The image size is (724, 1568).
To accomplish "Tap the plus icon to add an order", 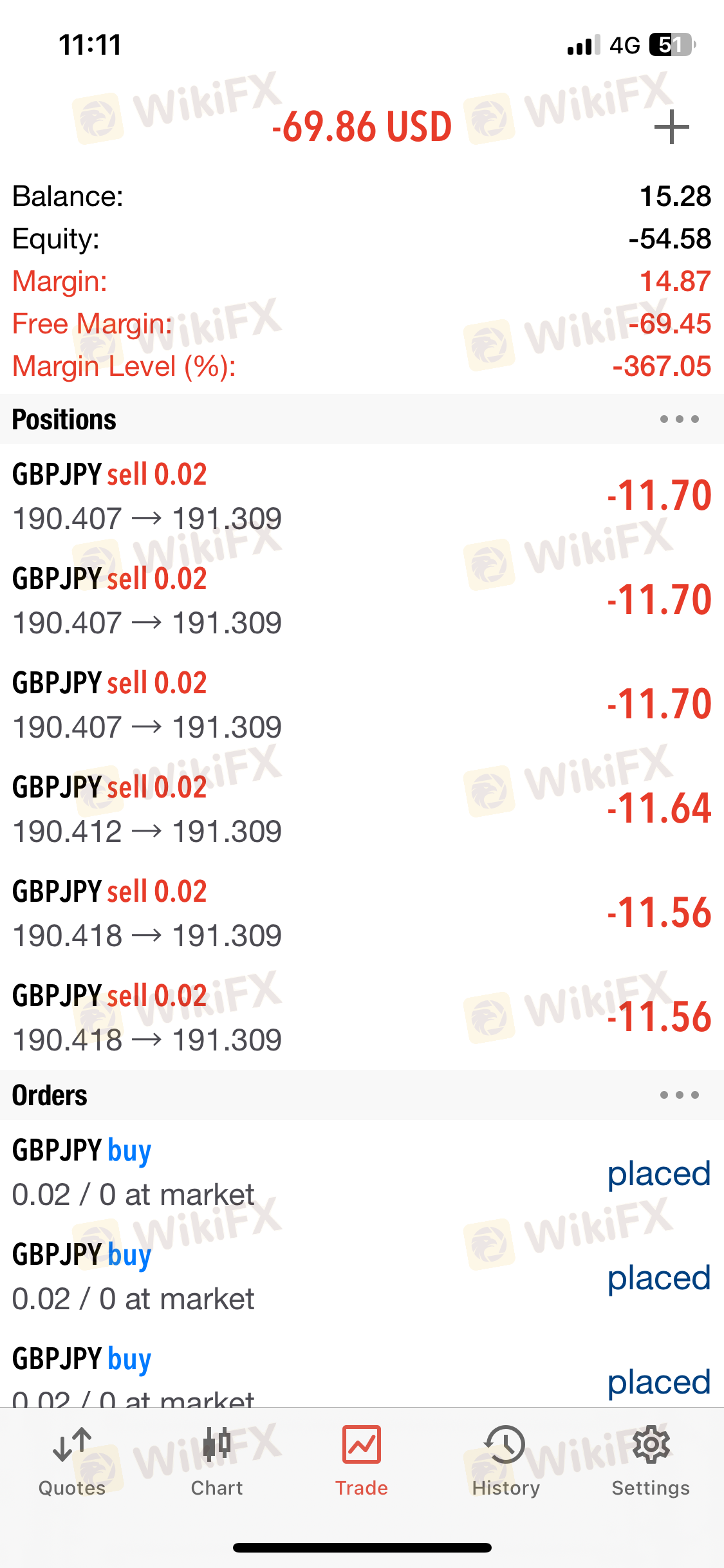I will click(x=671, y=127).
